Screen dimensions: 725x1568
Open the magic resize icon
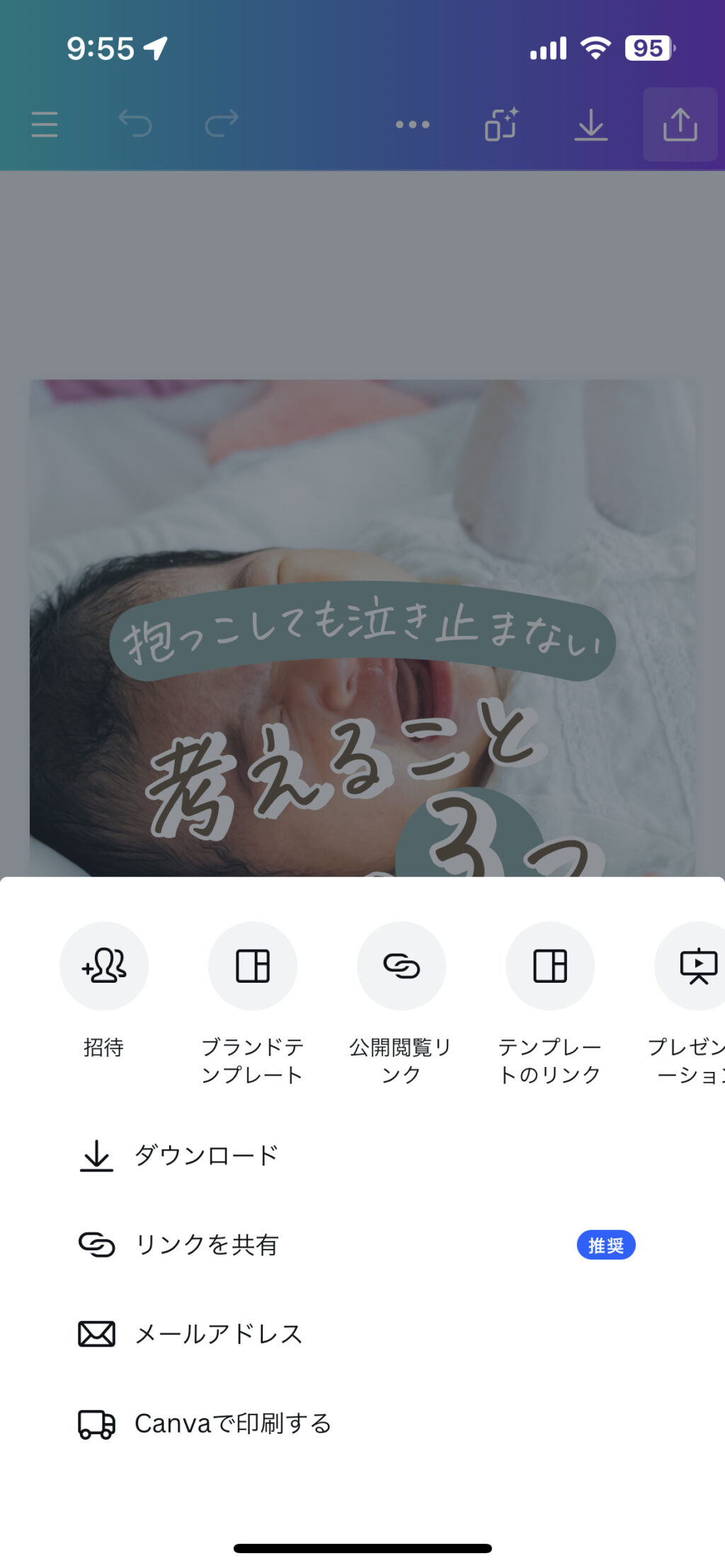coord(501,125)
